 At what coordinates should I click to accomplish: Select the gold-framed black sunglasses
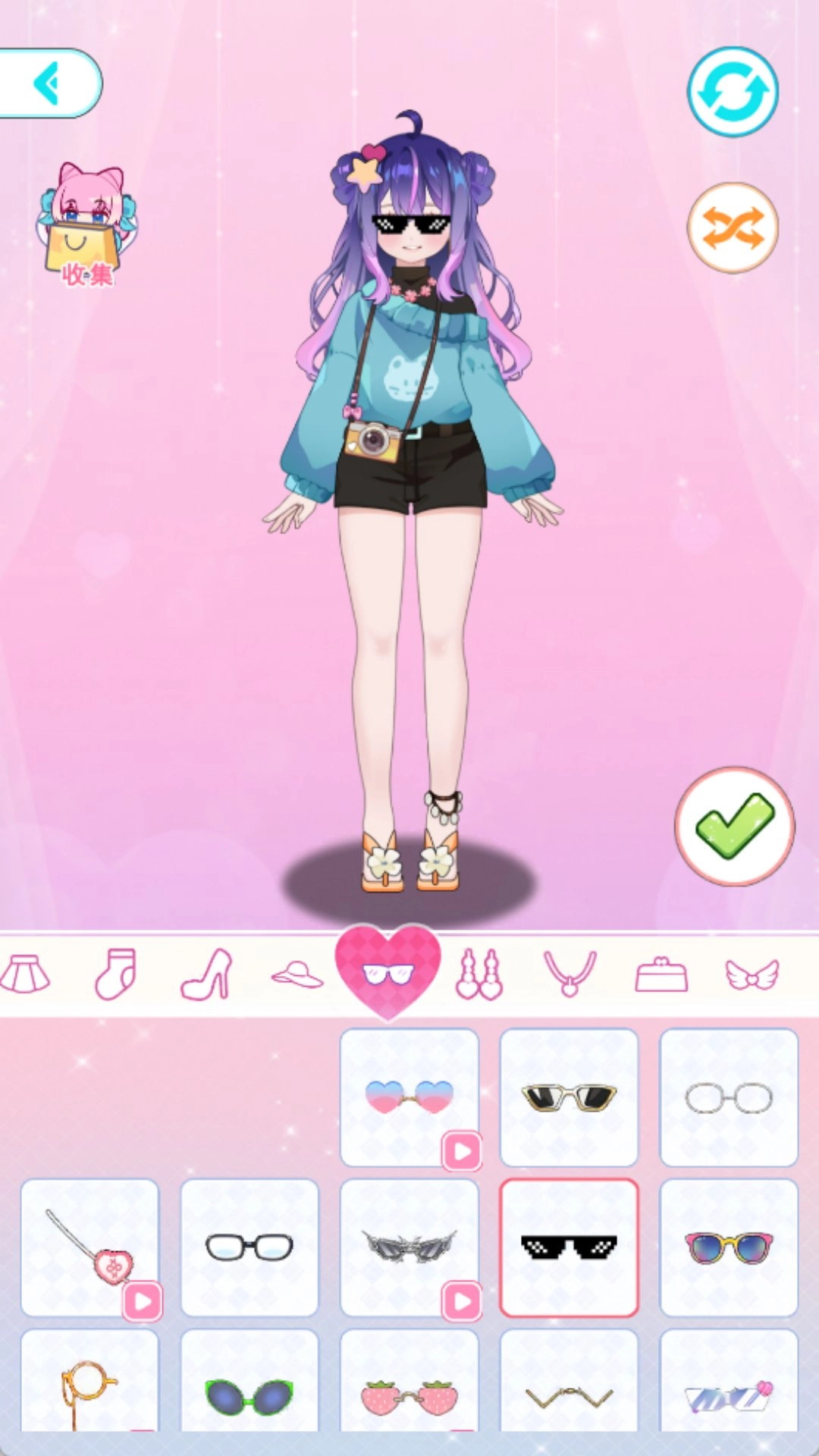tap(569, 1097)
